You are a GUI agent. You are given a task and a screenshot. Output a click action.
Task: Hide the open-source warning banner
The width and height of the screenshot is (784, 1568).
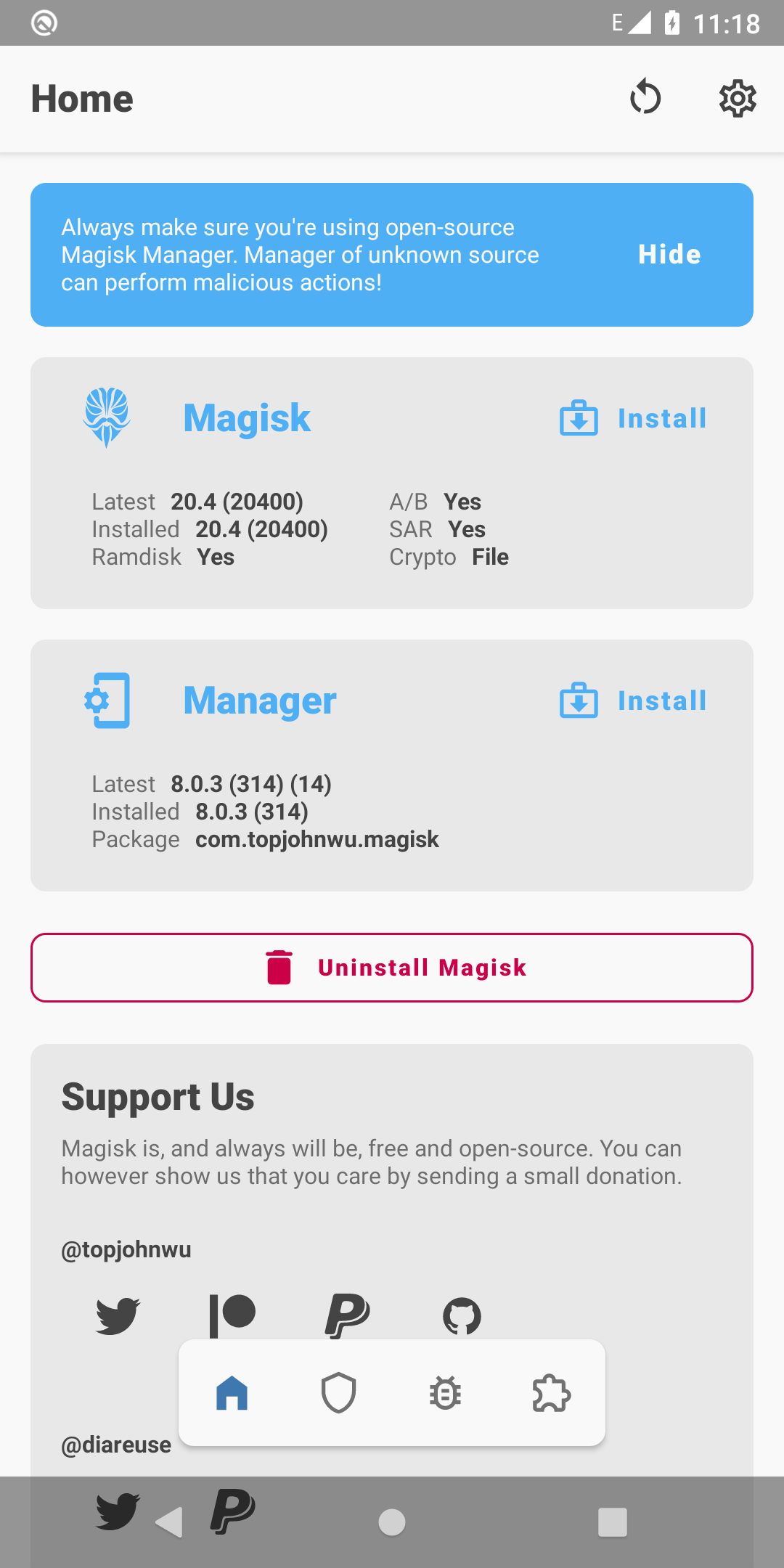(x=669, y=255)
